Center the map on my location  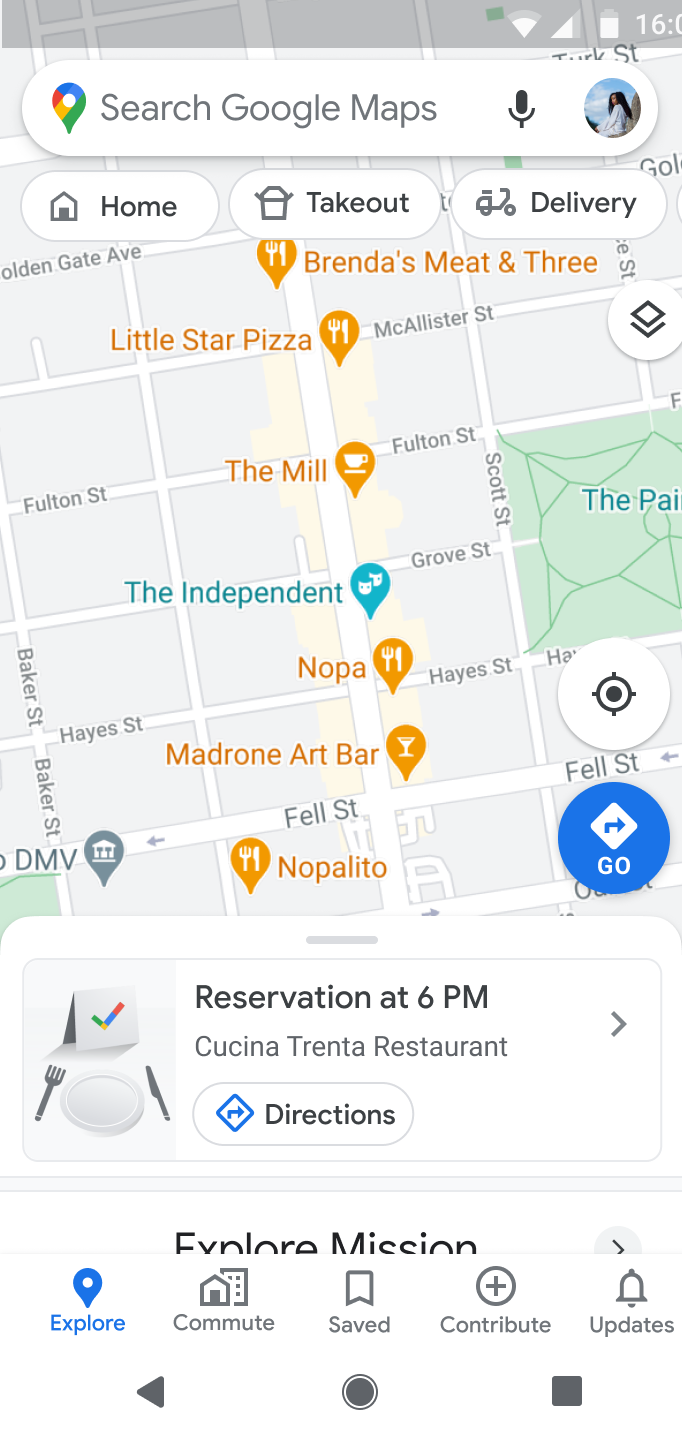click(614, 693)
